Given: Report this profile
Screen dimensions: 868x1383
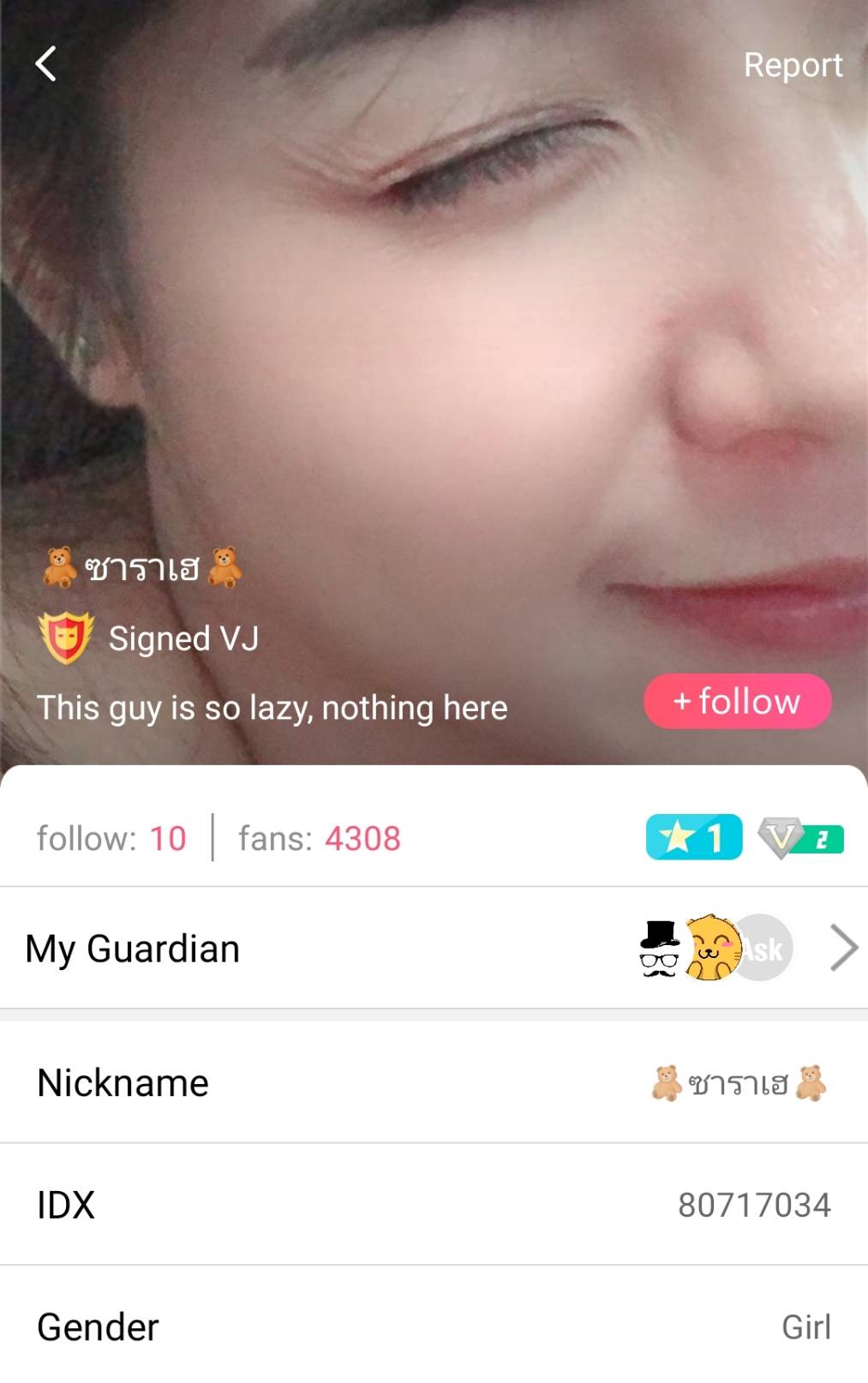Looking at the screenshot, I should pyautogui.click(x=793, y=65).
